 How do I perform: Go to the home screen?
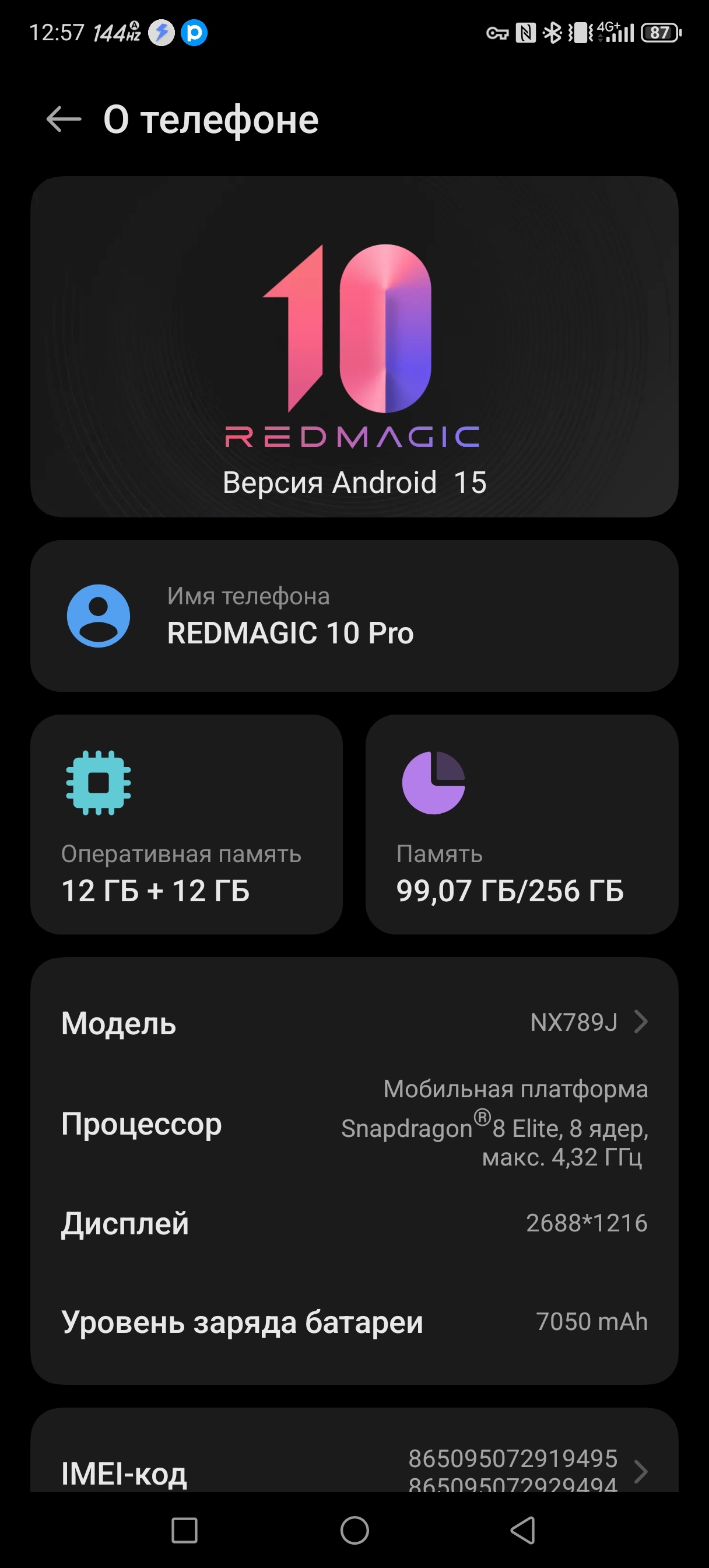354,1529
